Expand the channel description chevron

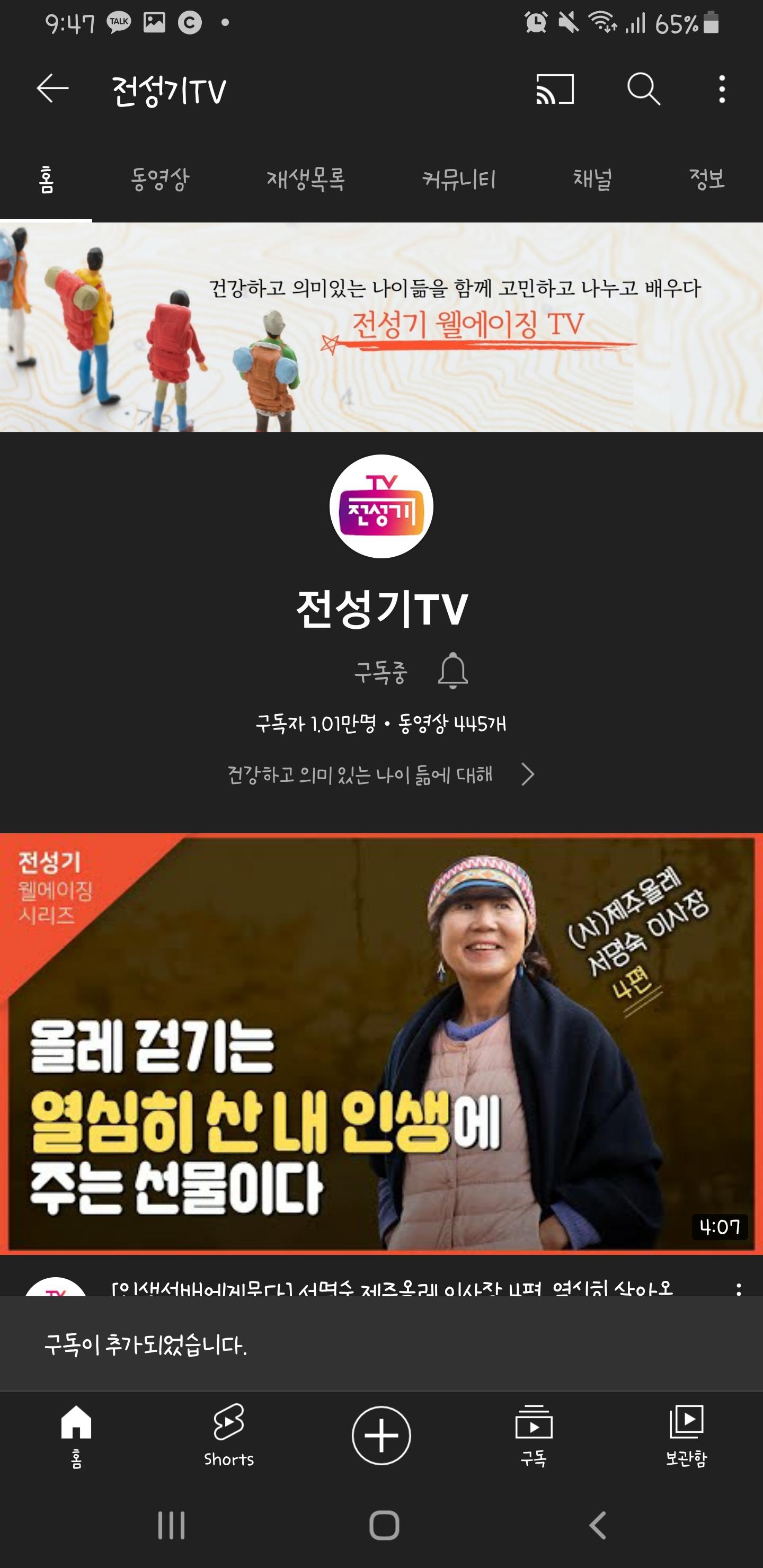527,774
